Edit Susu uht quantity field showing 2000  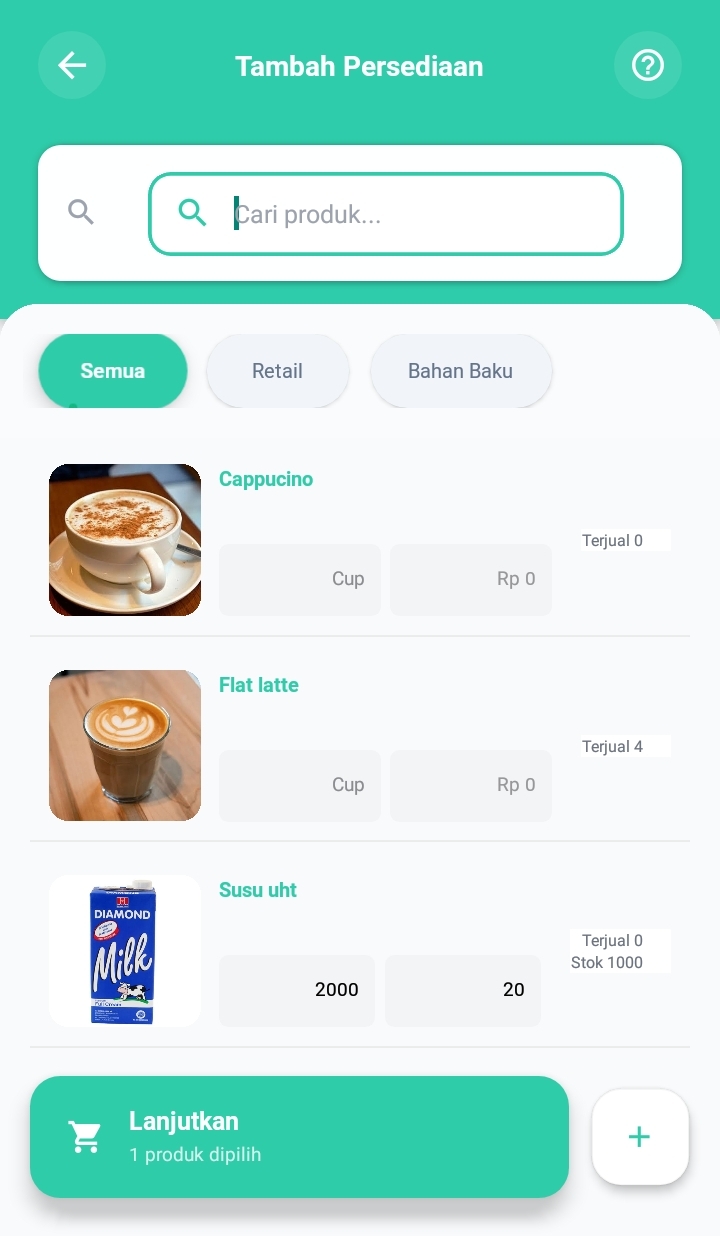click(297, 990)
